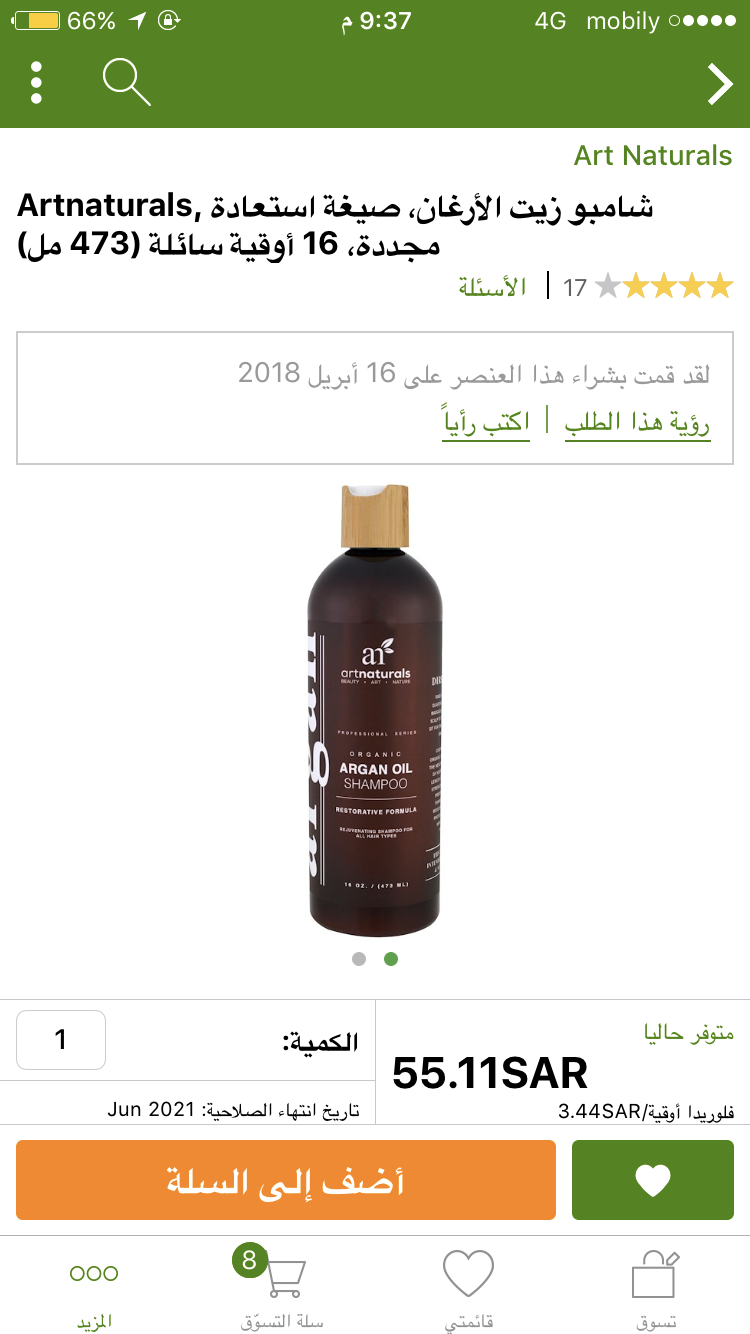Open the search magnifier
The width and height of the screenshot is (750, 1334).
(127, 83)
